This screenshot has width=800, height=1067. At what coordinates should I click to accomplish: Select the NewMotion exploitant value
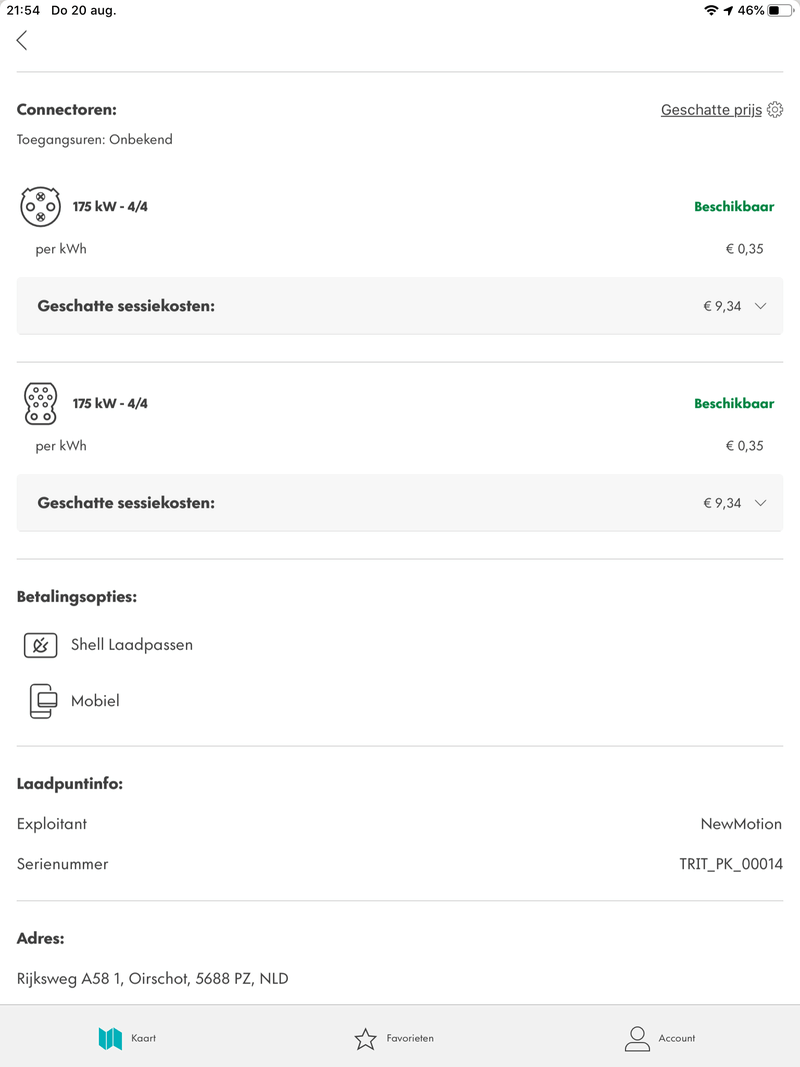pos(743,824)
